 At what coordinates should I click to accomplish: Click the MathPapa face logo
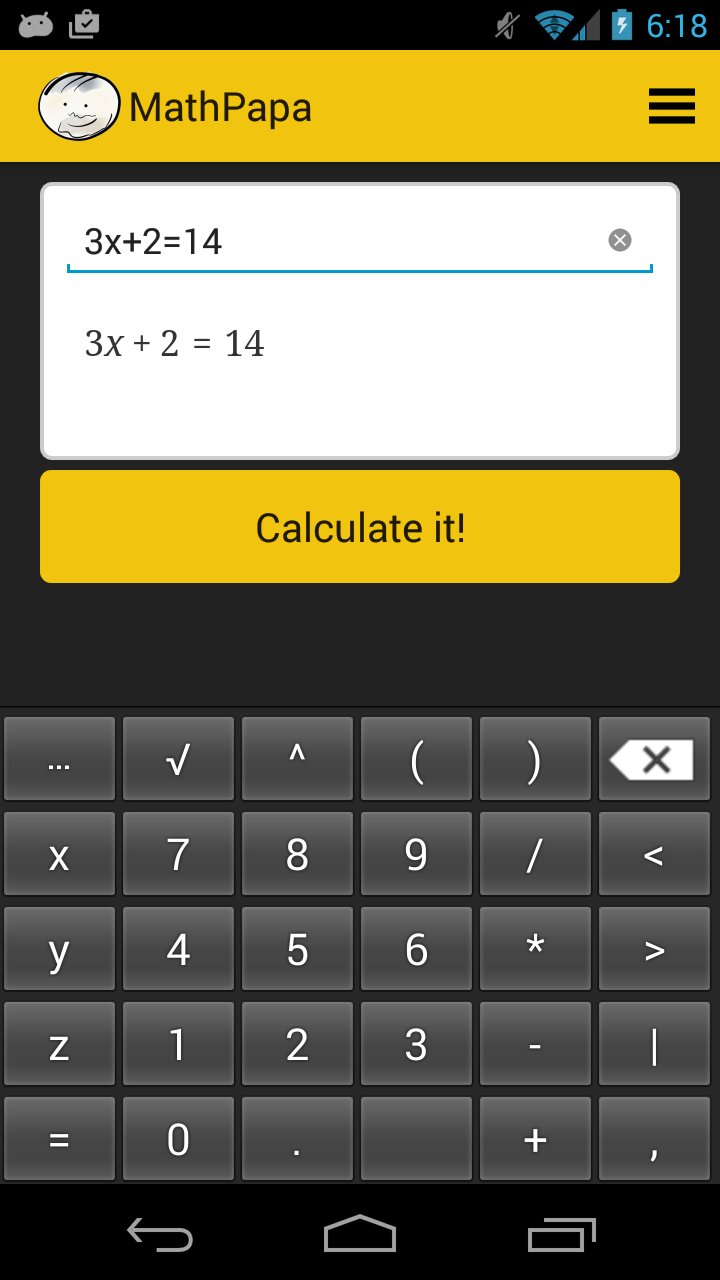[x=79, y=105]
